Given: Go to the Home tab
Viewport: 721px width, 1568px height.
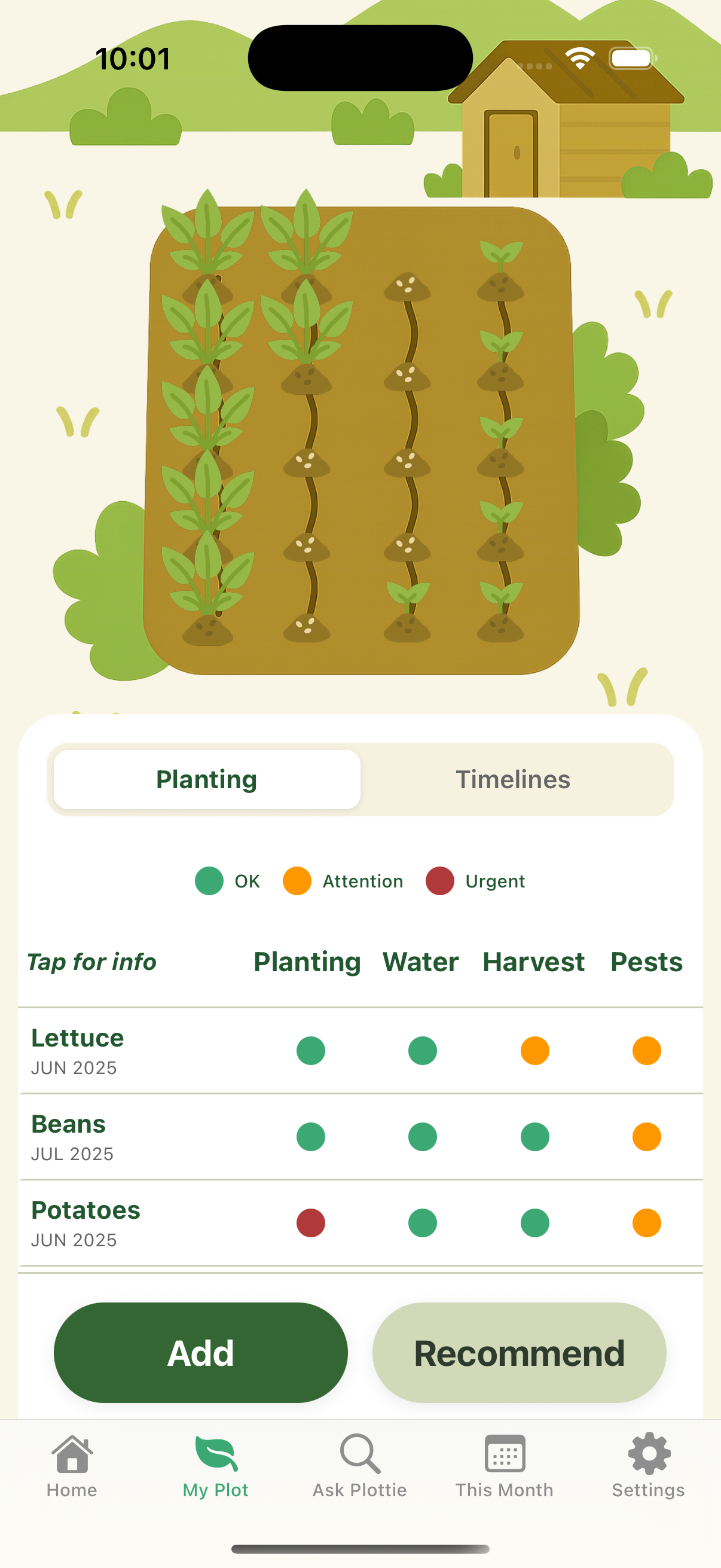Looking at the screenshot, I should (72, 1466).
